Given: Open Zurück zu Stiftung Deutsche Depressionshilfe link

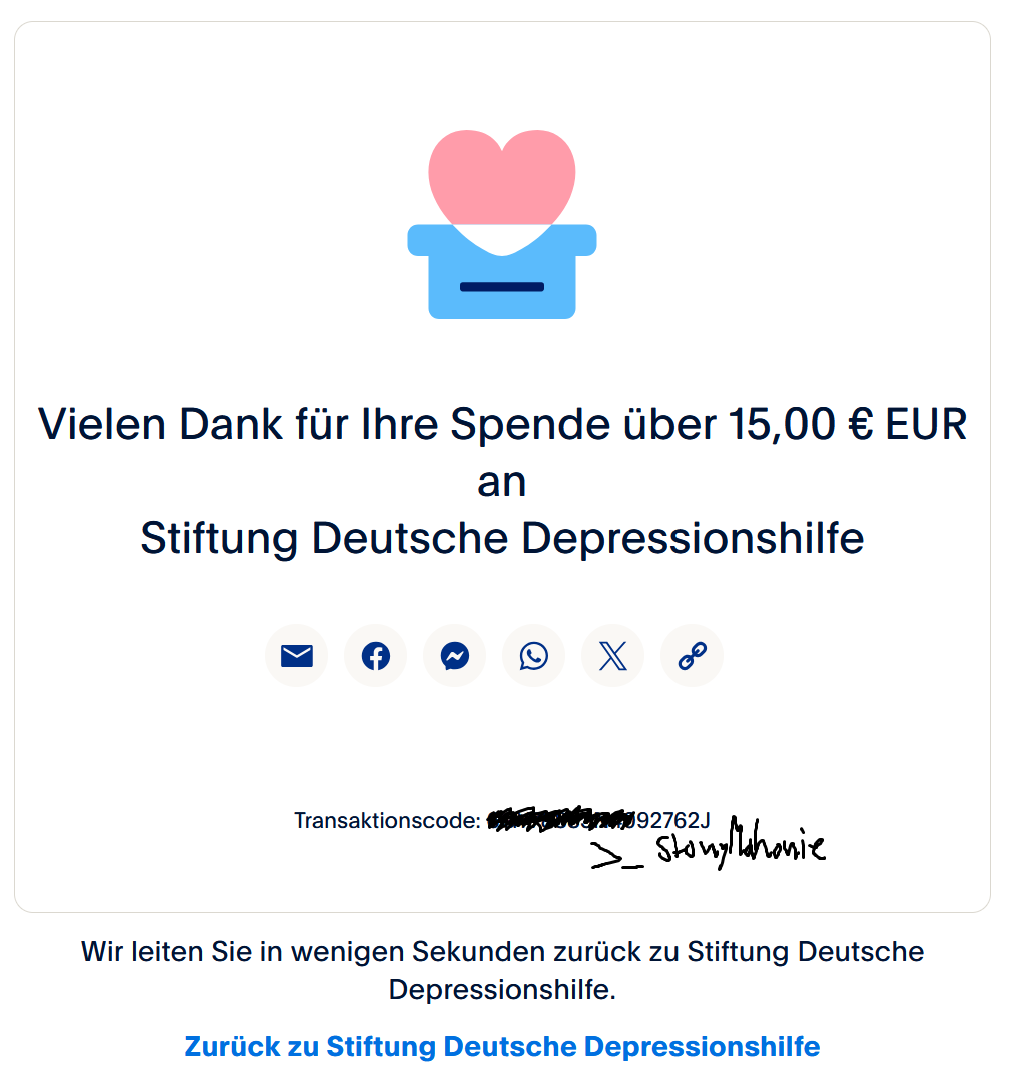Looking at the screenshot, I should [x=502, y=1046].
